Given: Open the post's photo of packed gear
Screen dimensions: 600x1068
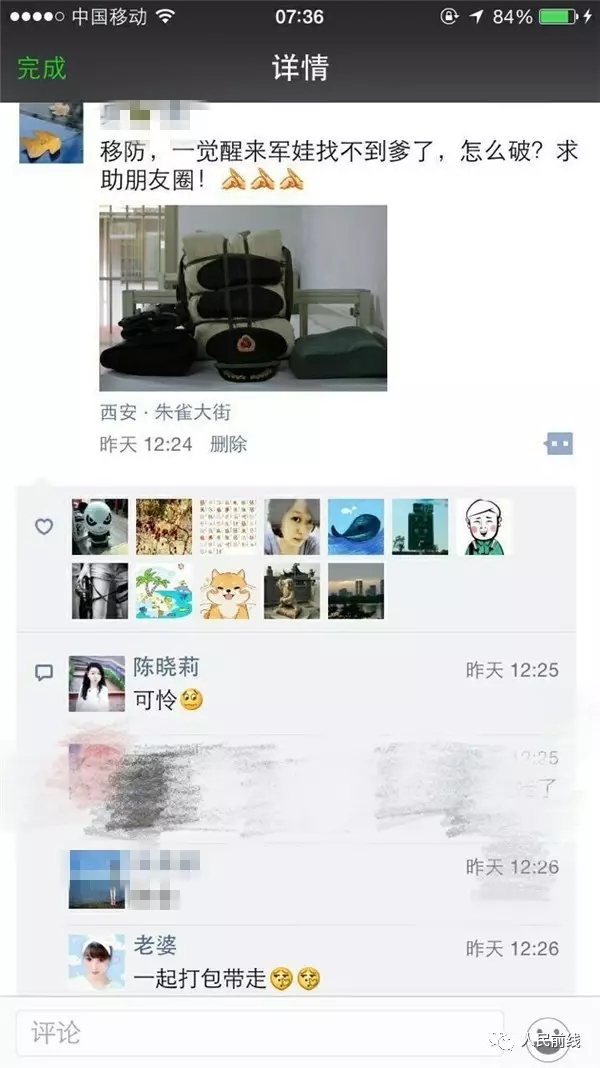Looking at the screenshot, I should coord(243,297).
